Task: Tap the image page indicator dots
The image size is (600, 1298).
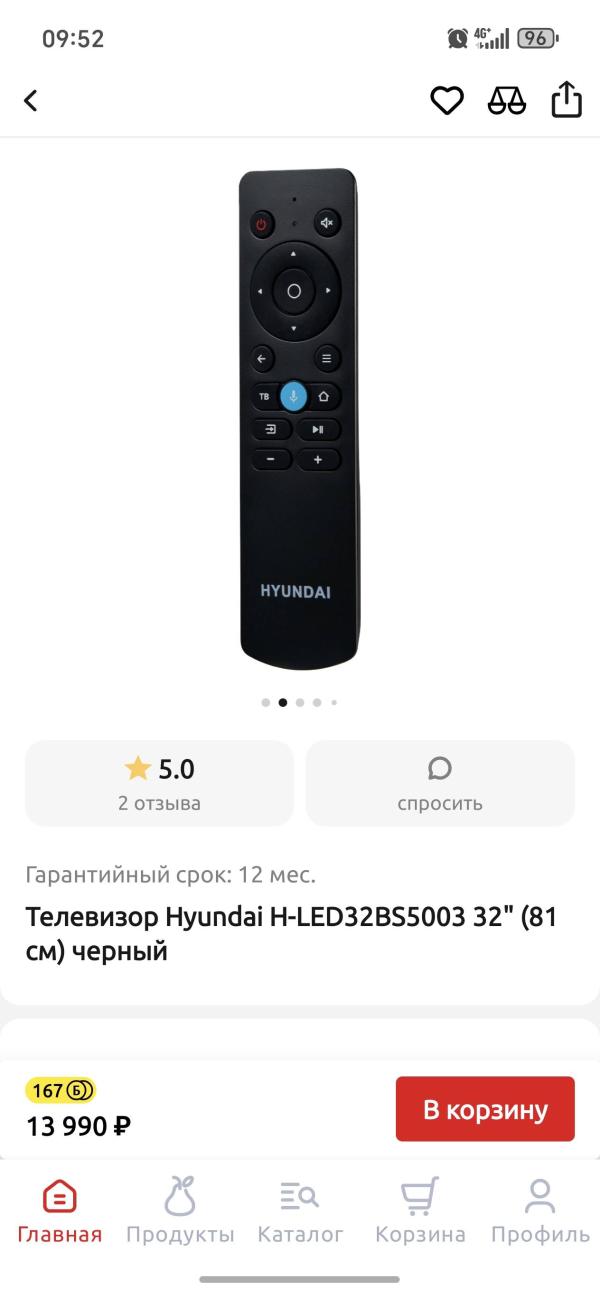Action: (300, 702)
